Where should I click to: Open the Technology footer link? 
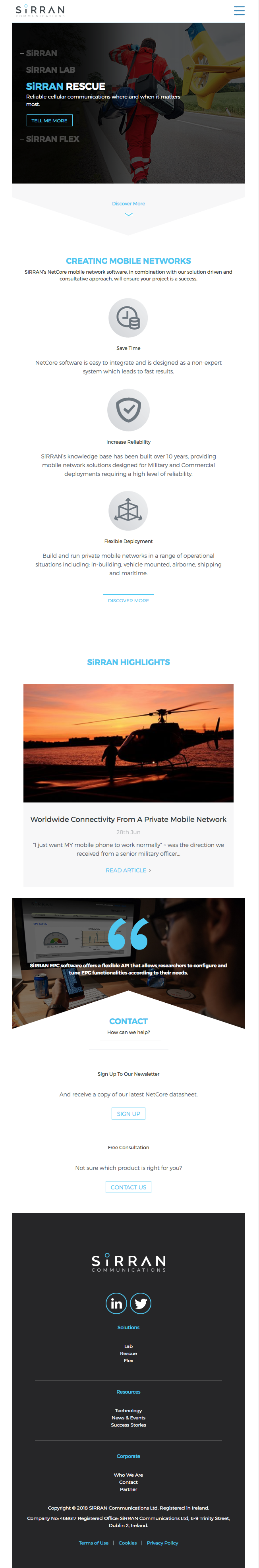(x=128, y=1410)
